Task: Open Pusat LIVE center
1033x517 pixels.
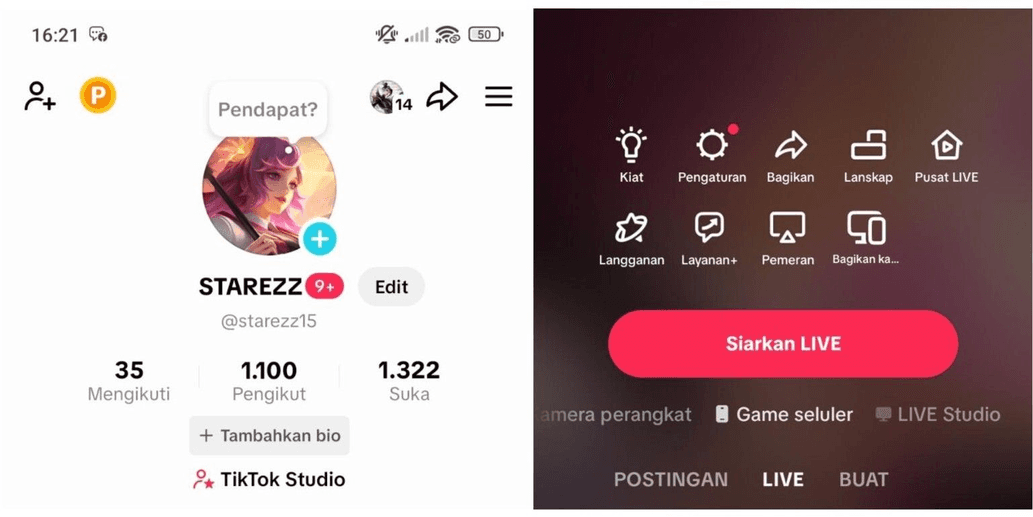Action: click(x=946, y=155)
